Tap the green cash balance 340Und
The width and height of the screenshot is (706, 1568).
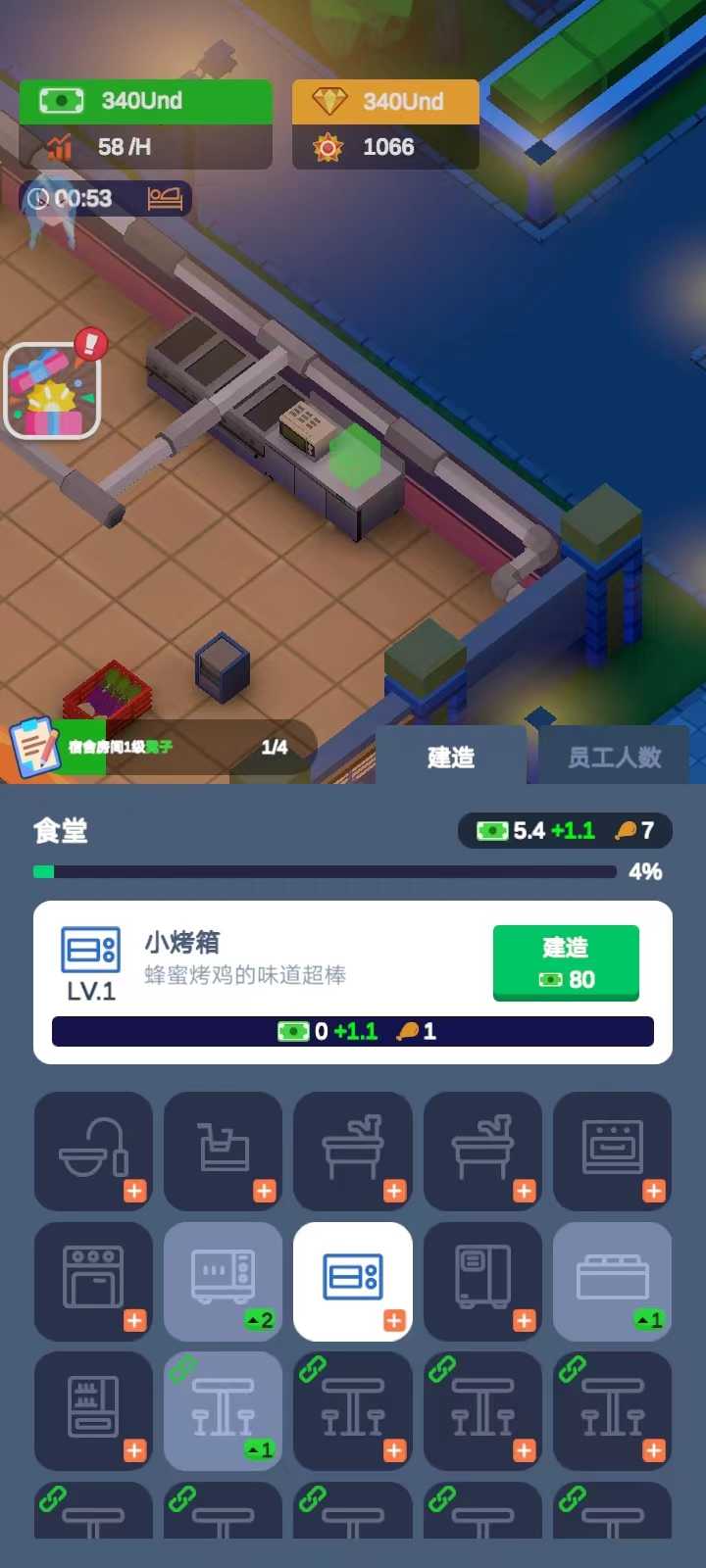click(145, 101)
